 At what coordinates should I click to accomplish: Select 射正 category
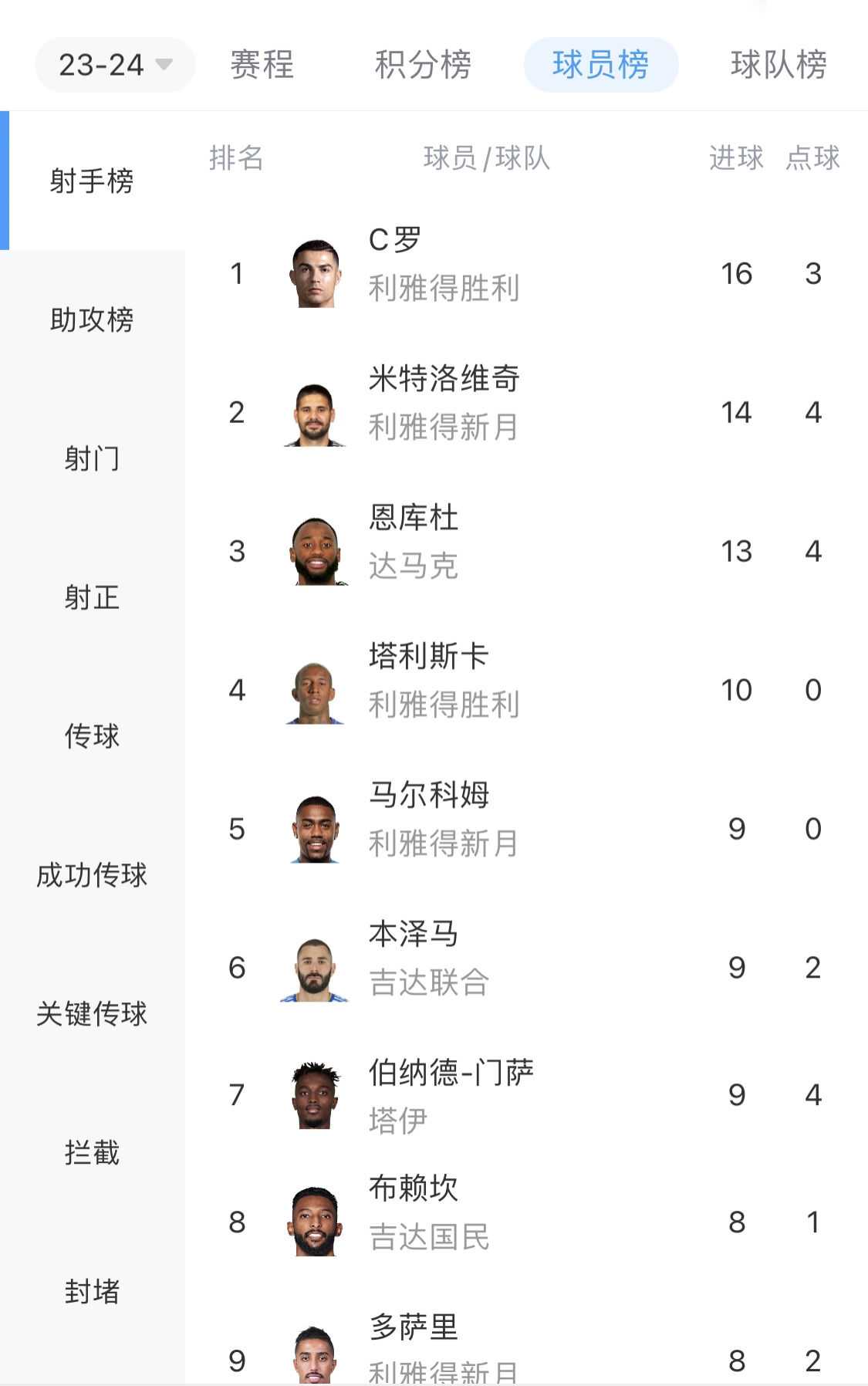click(x=92, y=597)
